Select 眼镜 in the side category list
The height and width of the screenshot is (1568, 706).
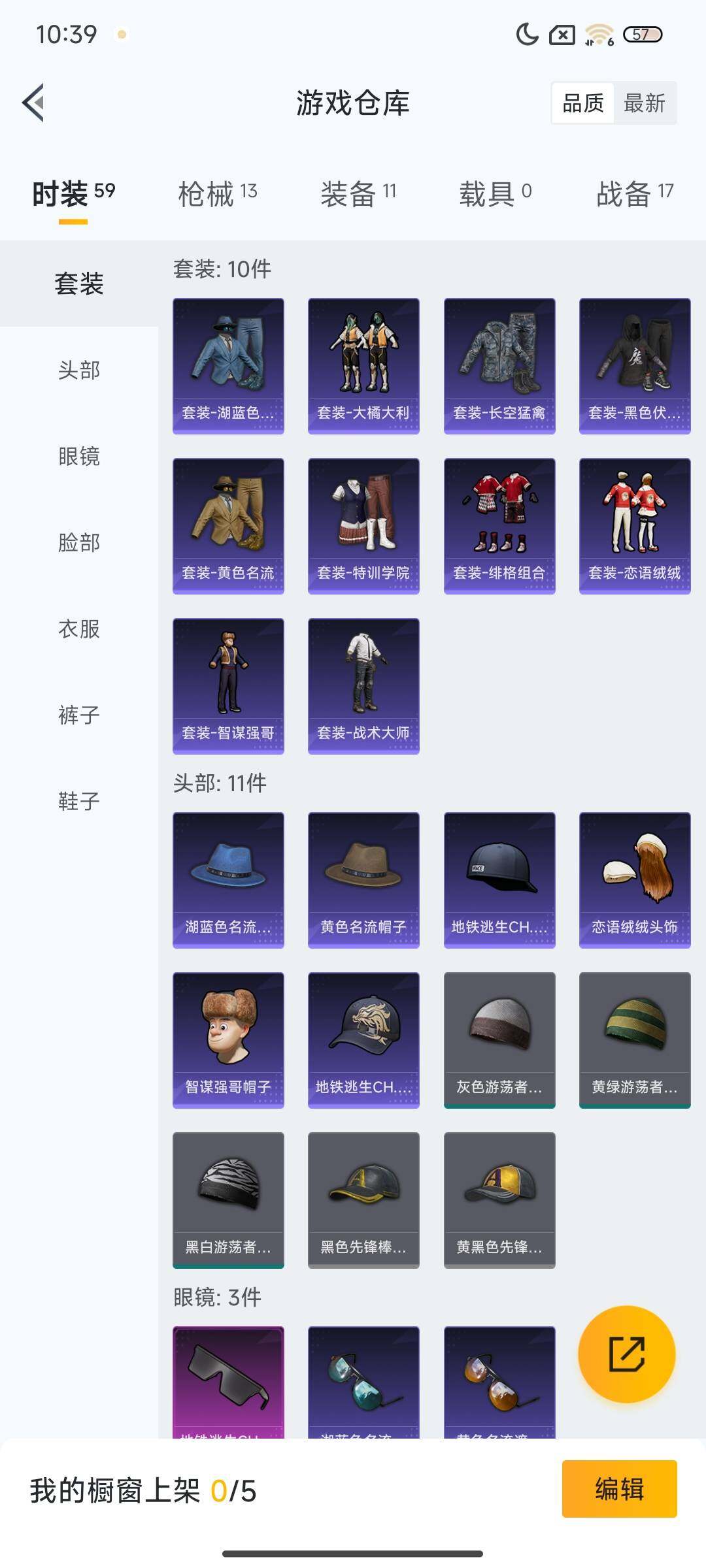79,456
